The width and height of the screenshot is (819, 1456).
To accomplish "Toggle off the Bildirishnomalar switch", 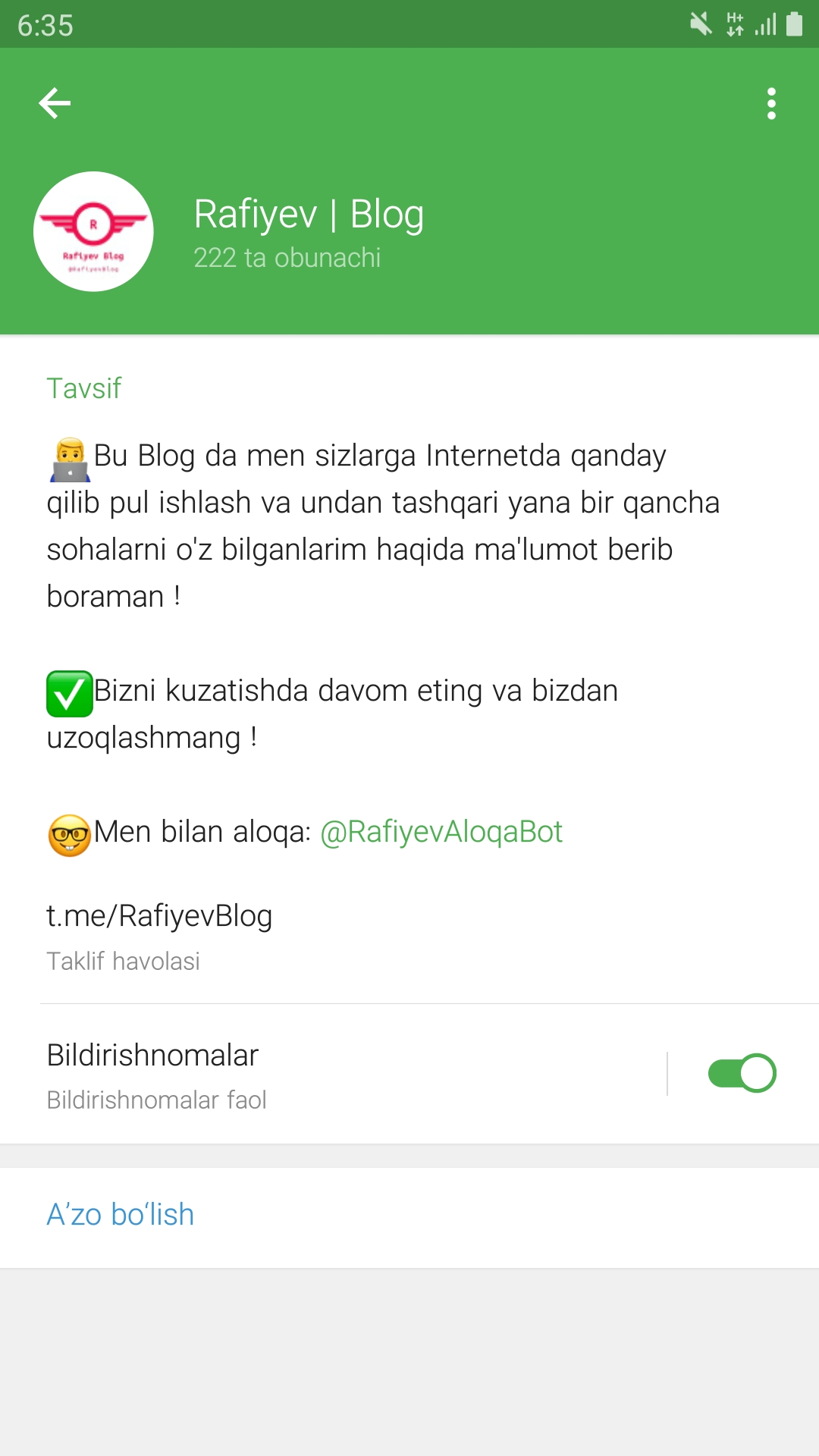I will 742,1074.
